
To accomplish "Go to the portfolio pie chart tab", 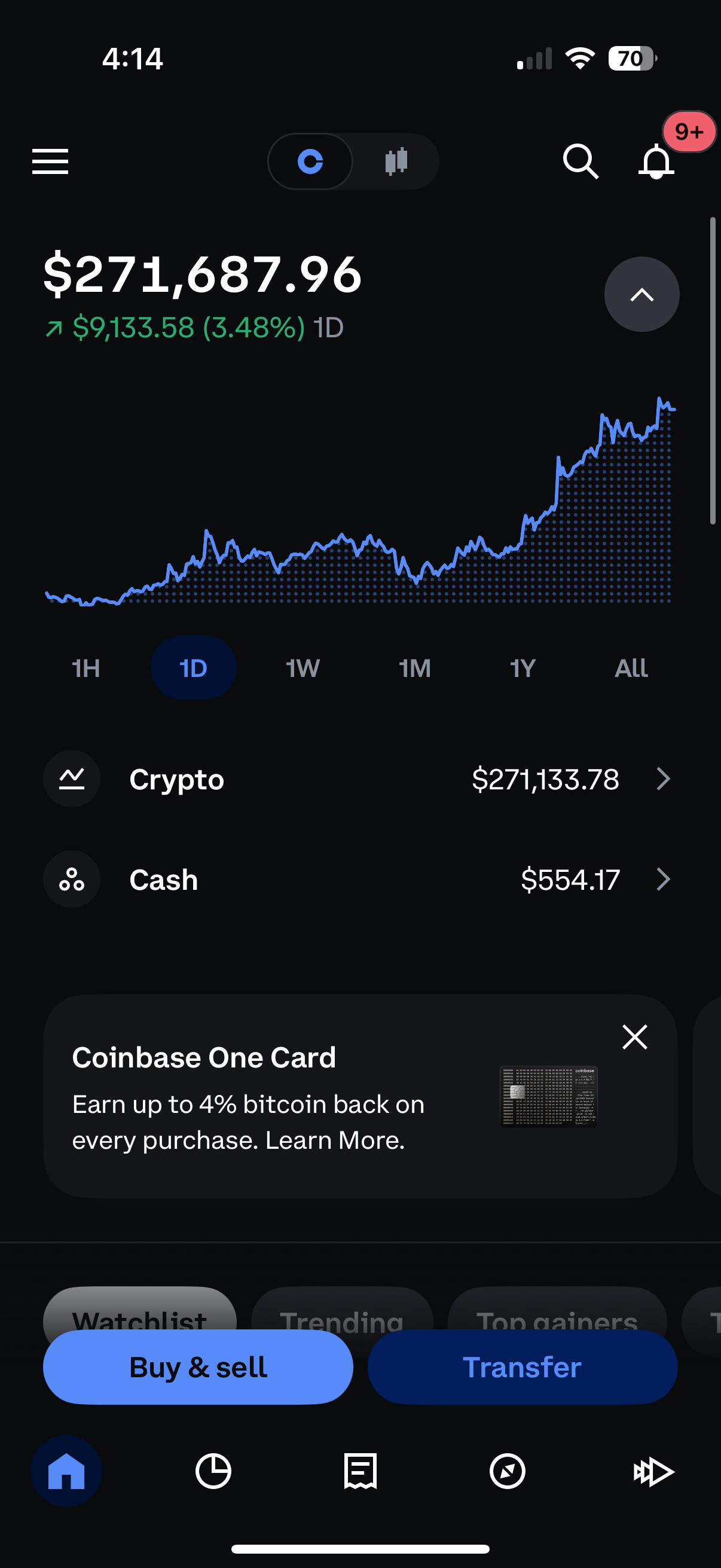I will 213,1471.
